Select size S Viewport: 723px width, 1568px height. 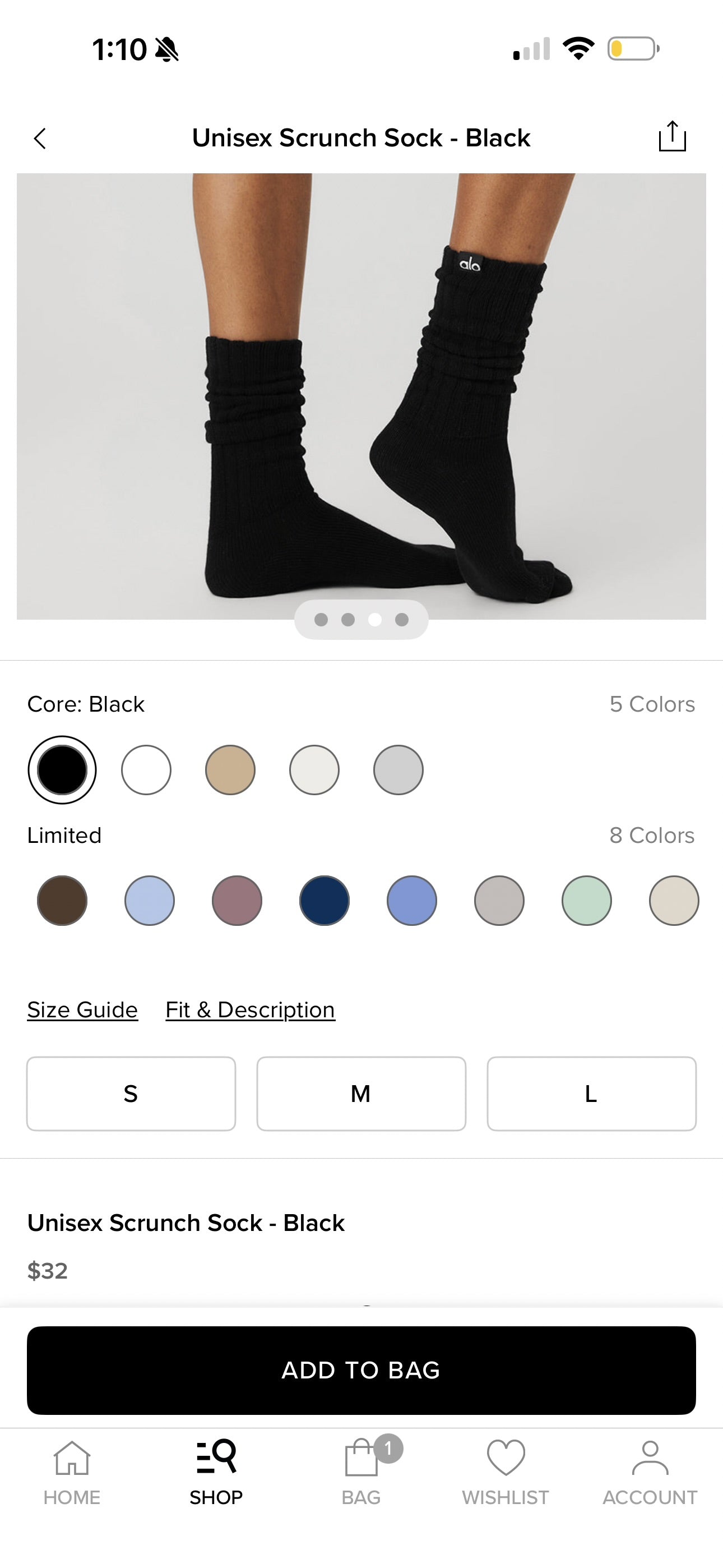pyautogui.click(x=131, y=1094)
